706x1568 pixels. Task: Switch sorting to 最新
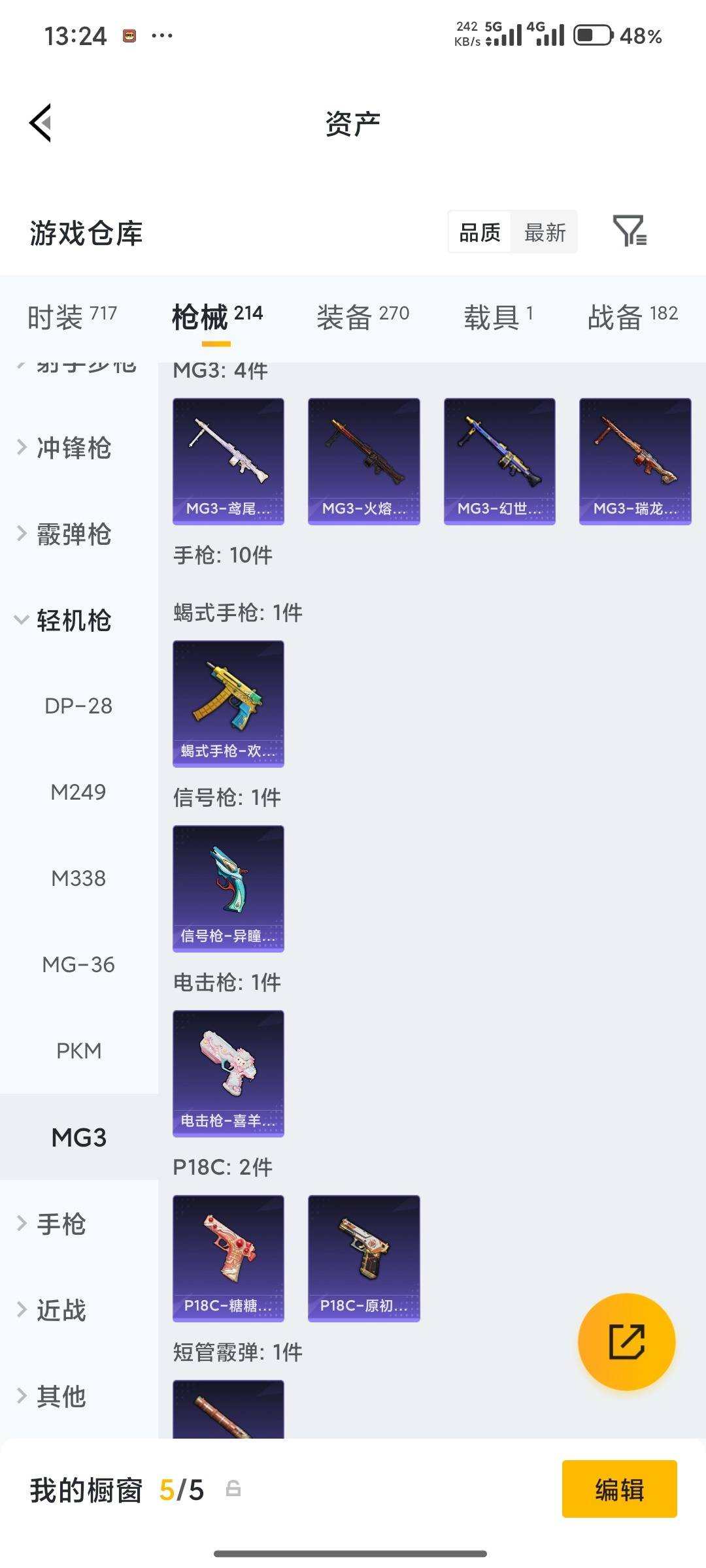[x=545, y=233]
